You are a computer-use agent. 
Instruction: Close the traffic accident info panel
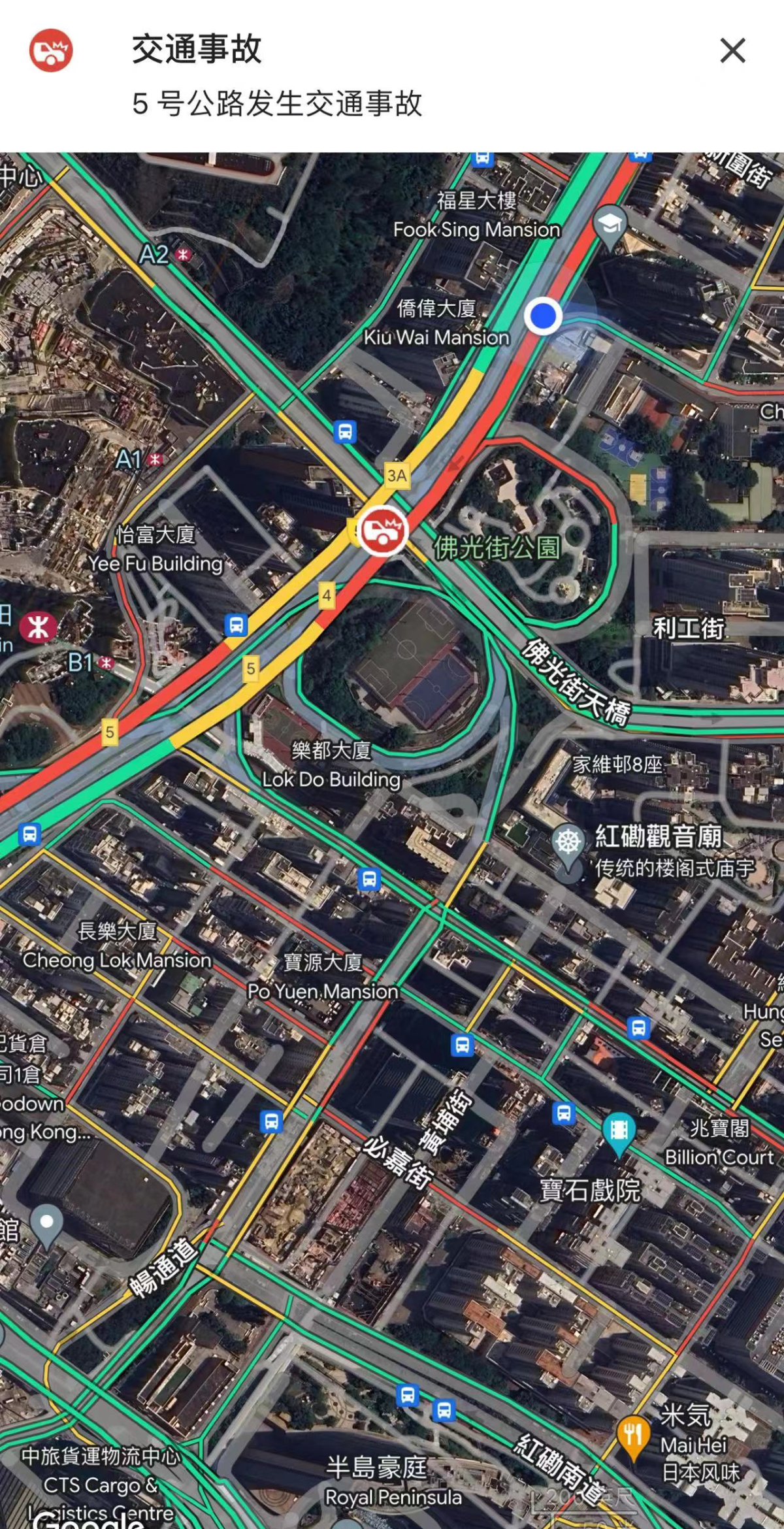point(732,50)
